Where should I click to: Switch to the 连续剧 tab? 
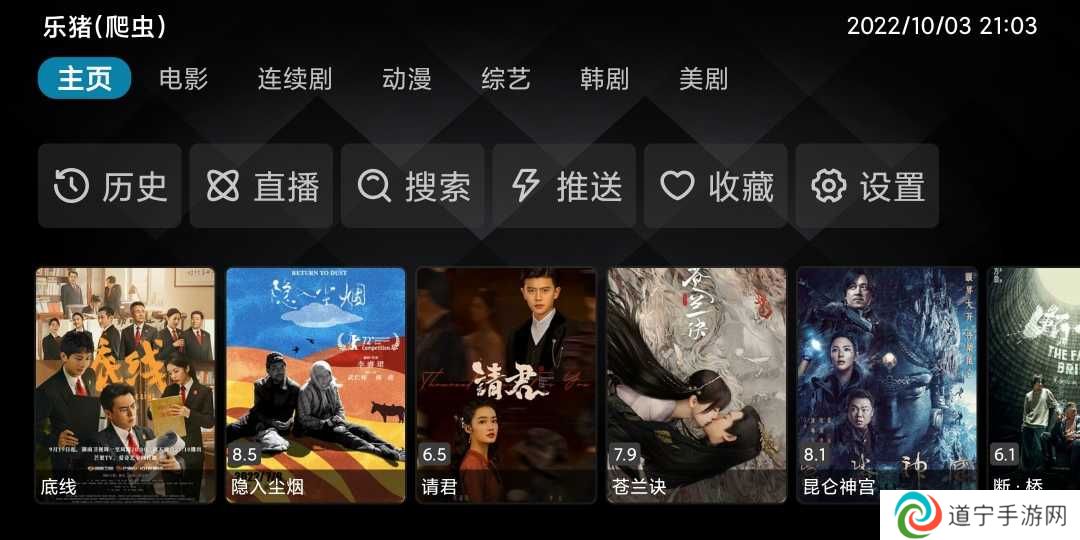click(x=294, y=79)
